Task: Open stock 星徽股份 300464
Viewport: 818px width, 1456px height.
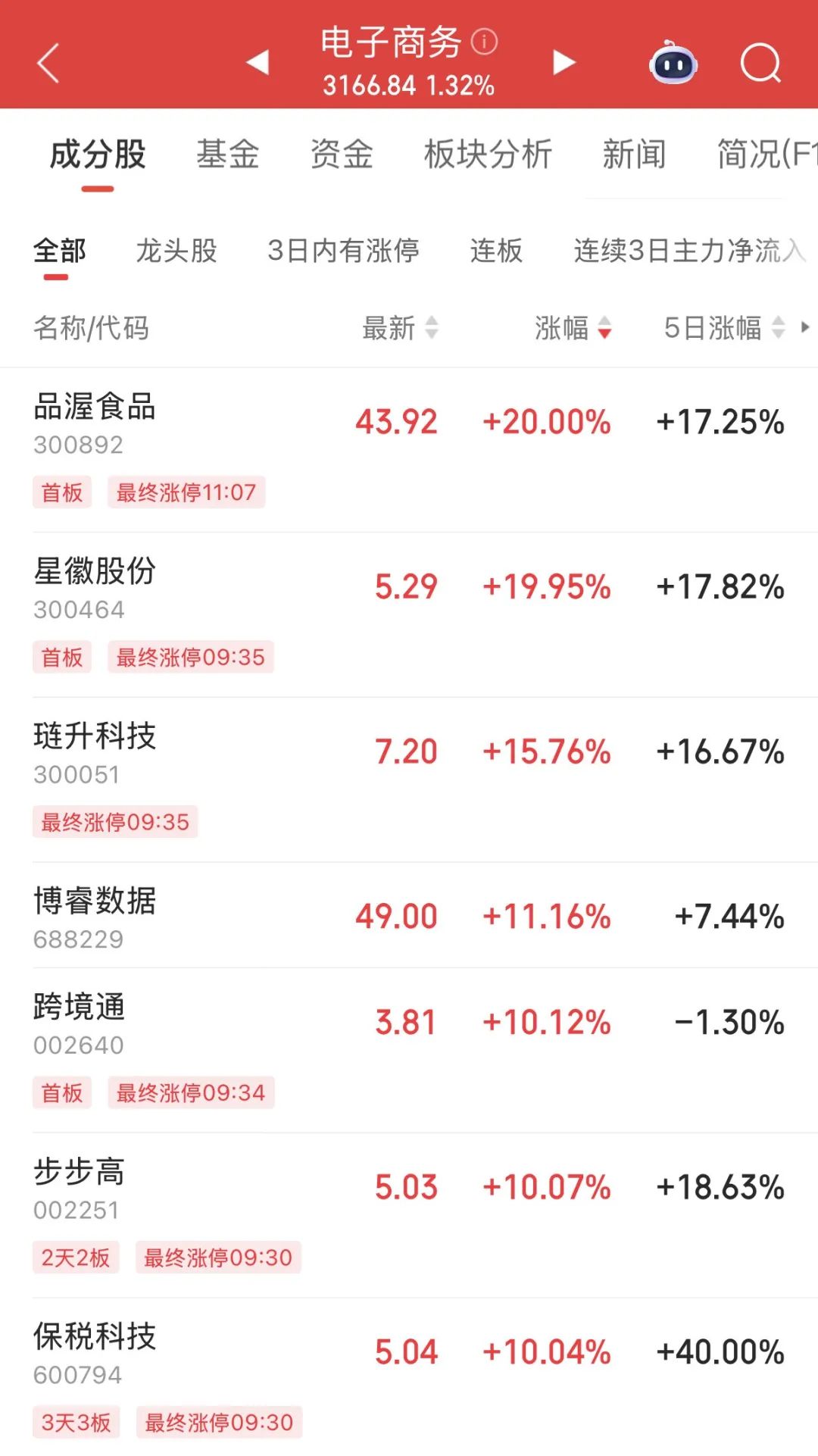Action: tap(95, 587)
